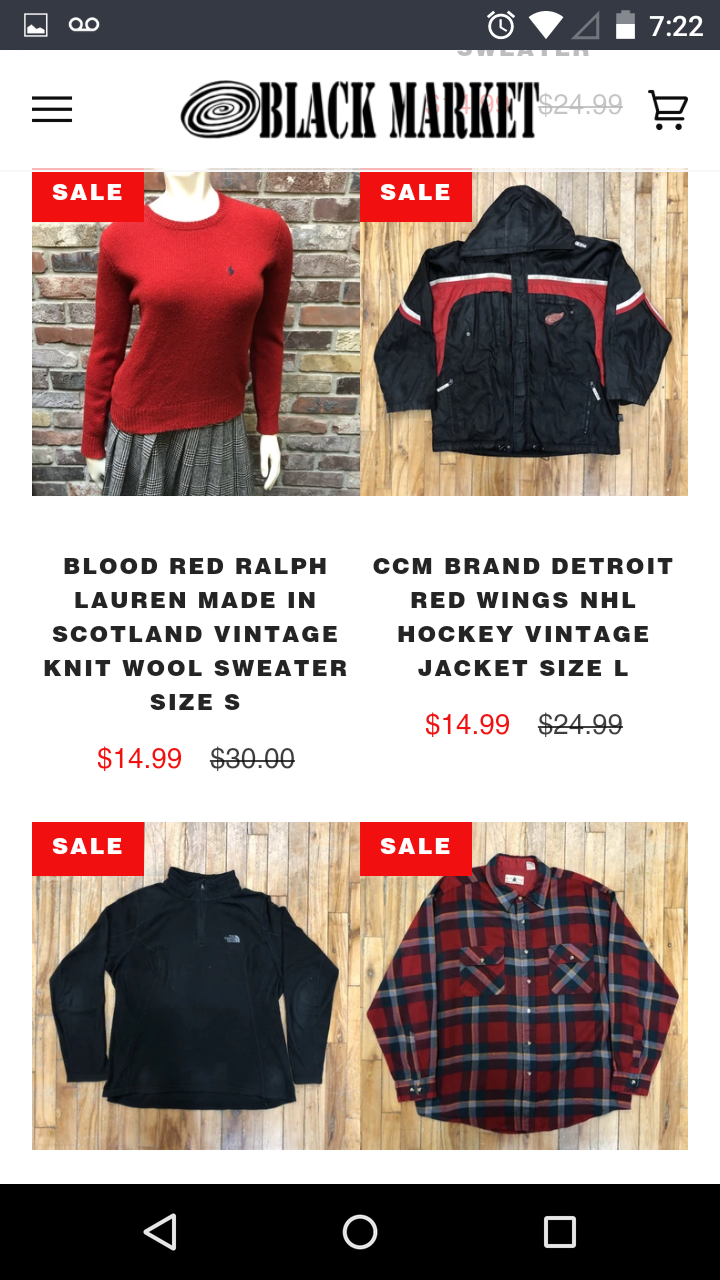Screen dimensions: 720x1280
Task: Go to the system home screen
Action: pyautogui.click(x=360, y=1232)
